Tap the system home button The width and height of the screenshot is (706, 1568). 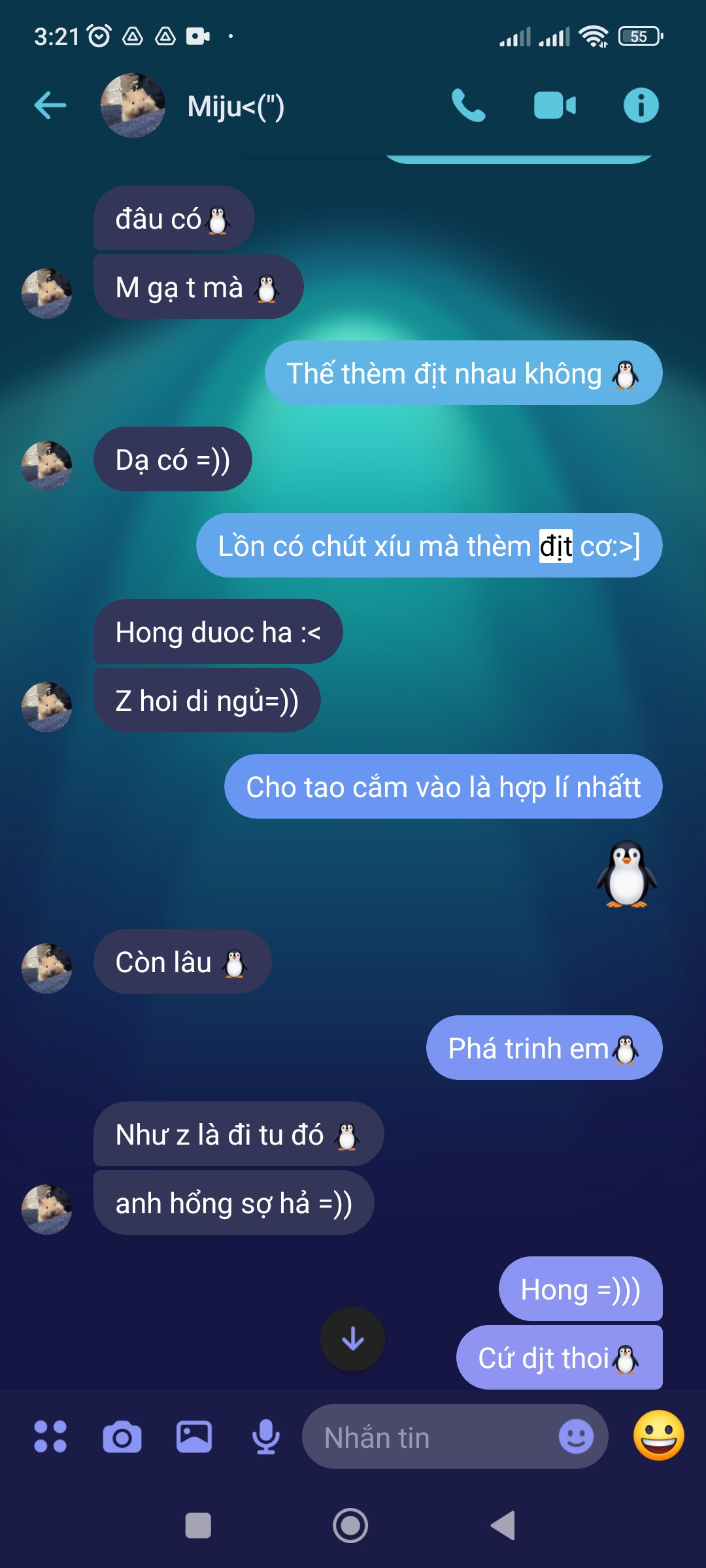point(351,1526)
